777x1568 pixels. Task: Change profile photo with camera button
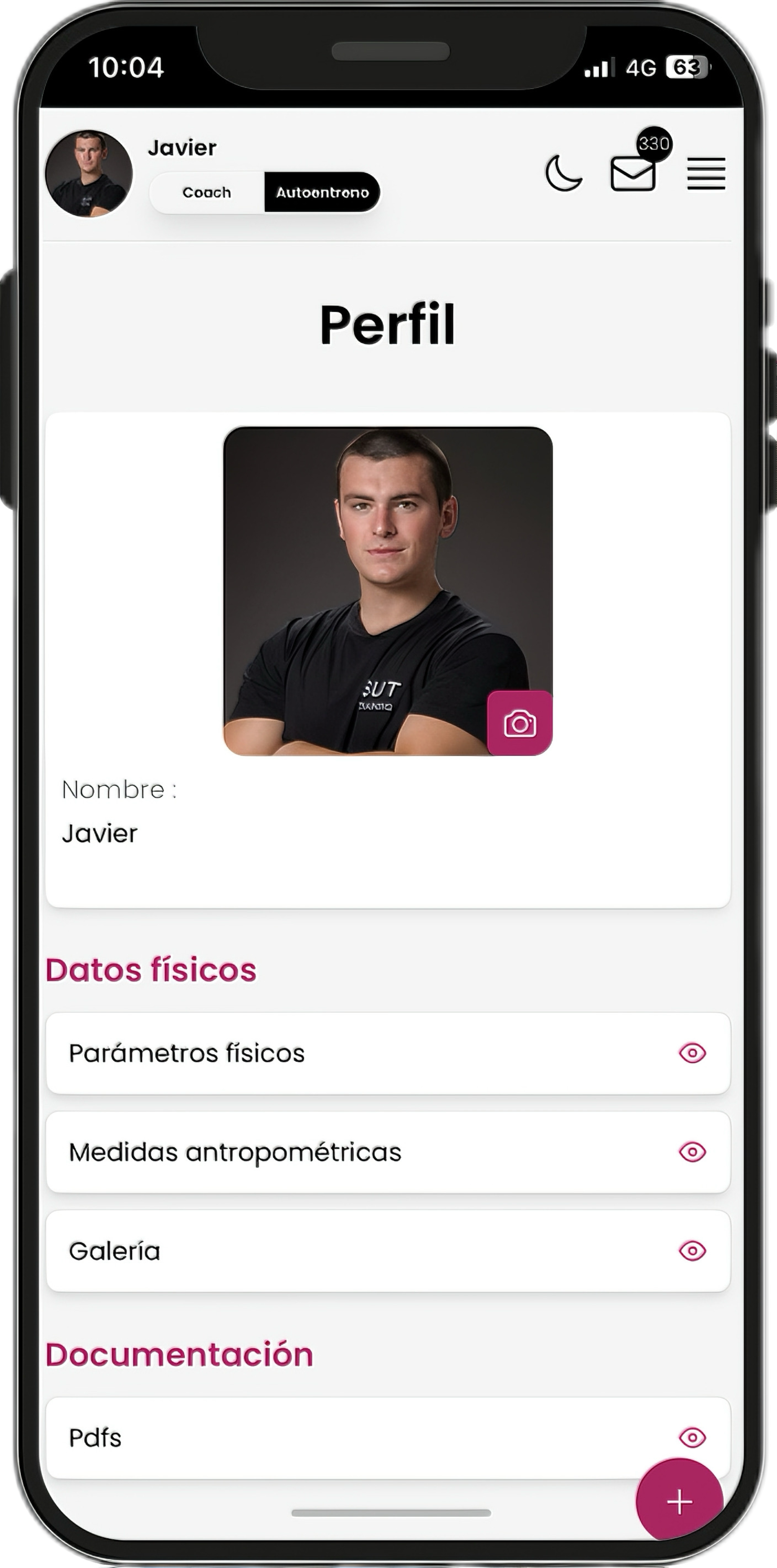pos(520,723)
